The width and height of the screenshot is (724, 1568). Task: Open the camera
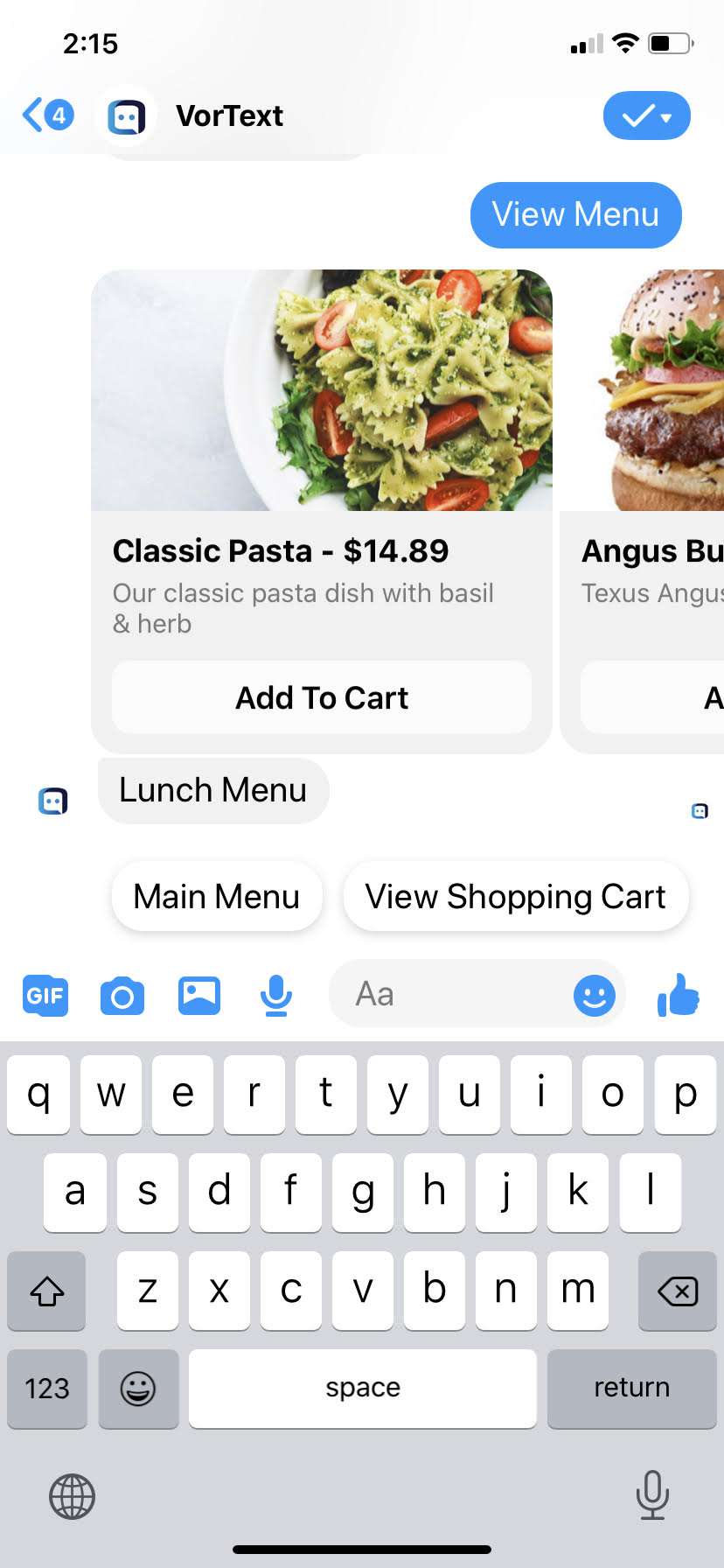122,996
